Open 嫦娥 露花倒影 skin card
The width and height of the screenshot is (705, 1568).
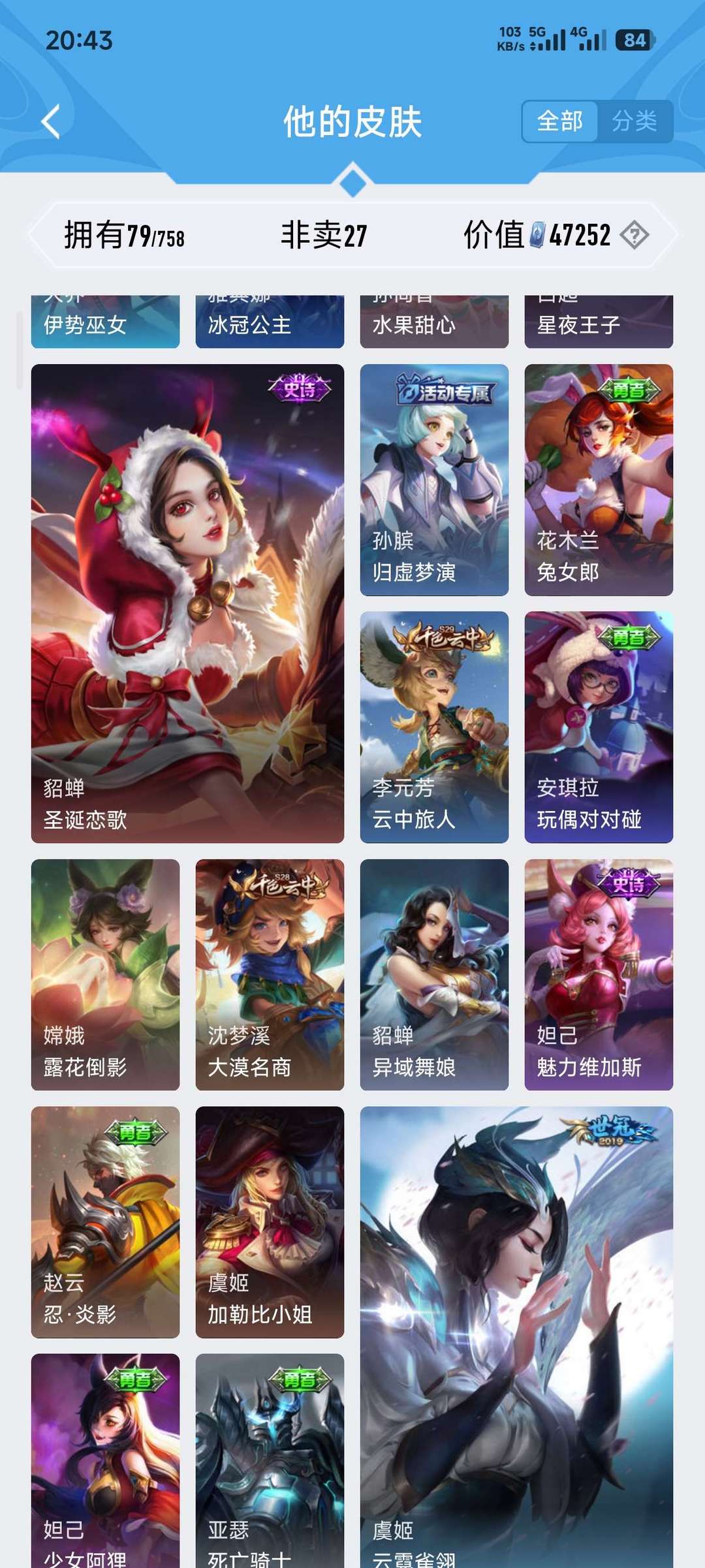(x=105, y=975)
